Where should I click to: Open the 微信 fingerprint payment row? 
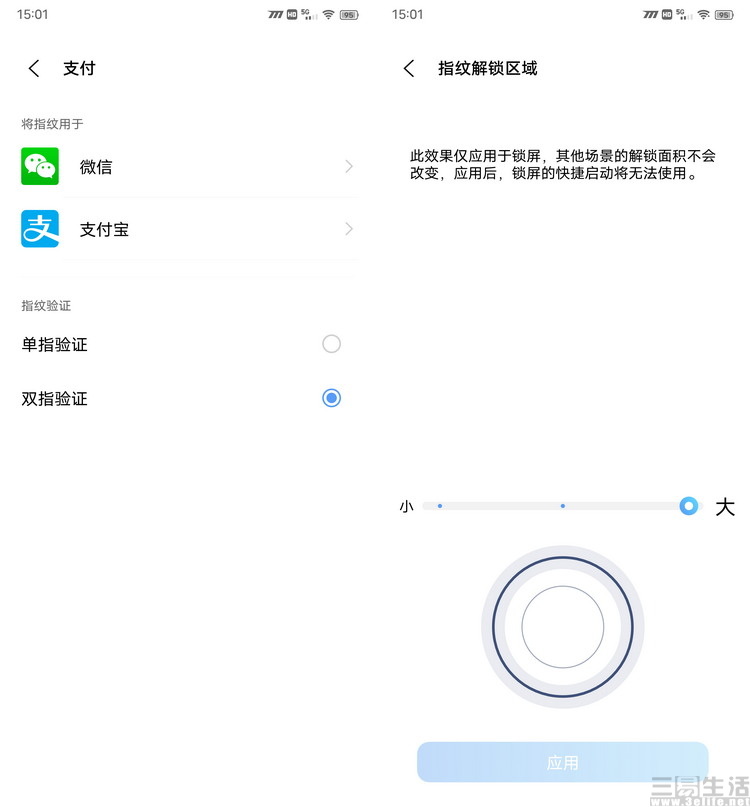[x=188, y=167]
